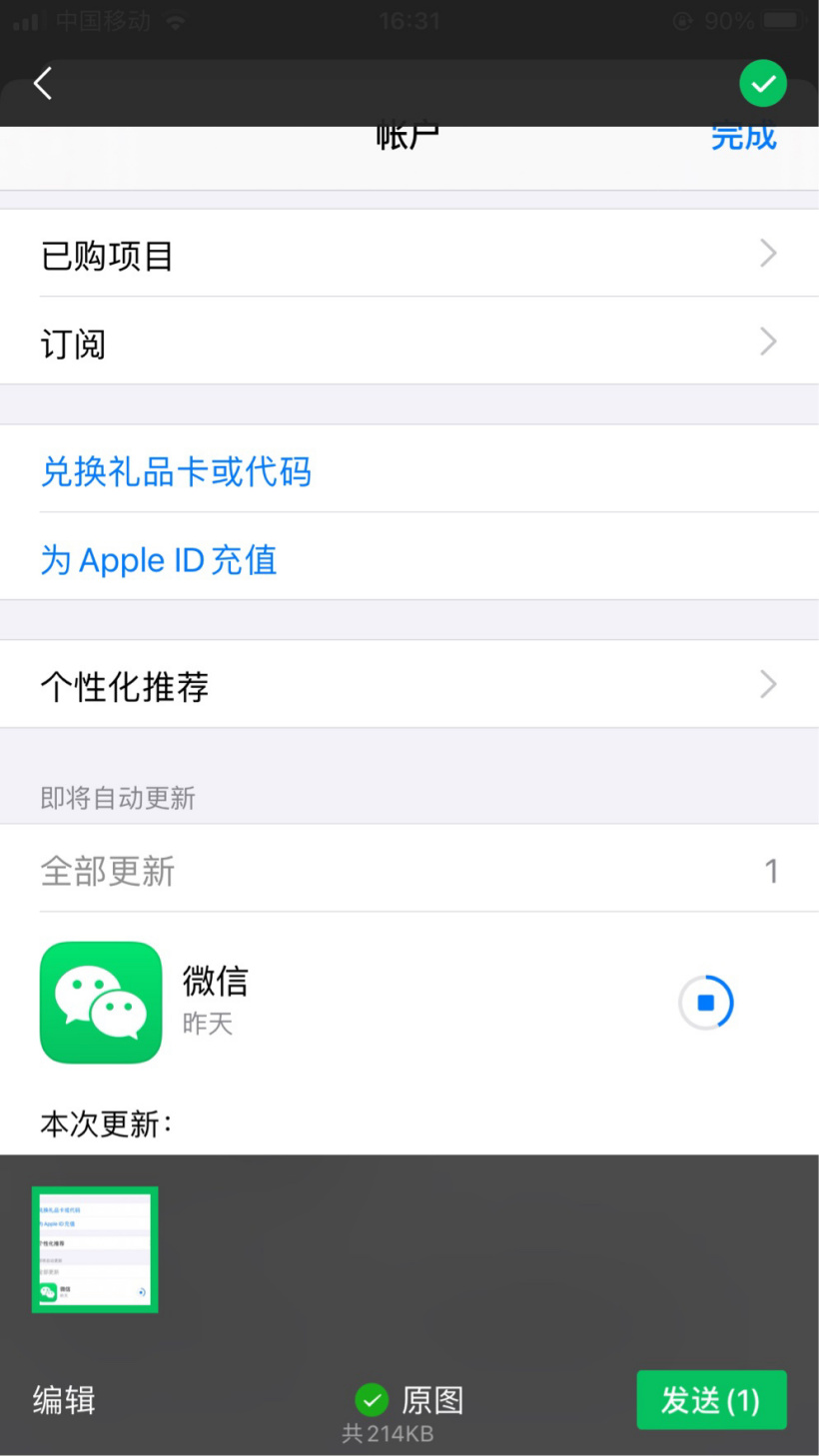Go back from the photo preview
Viewport: 819px width, 1456px height.
pos(43,84)
